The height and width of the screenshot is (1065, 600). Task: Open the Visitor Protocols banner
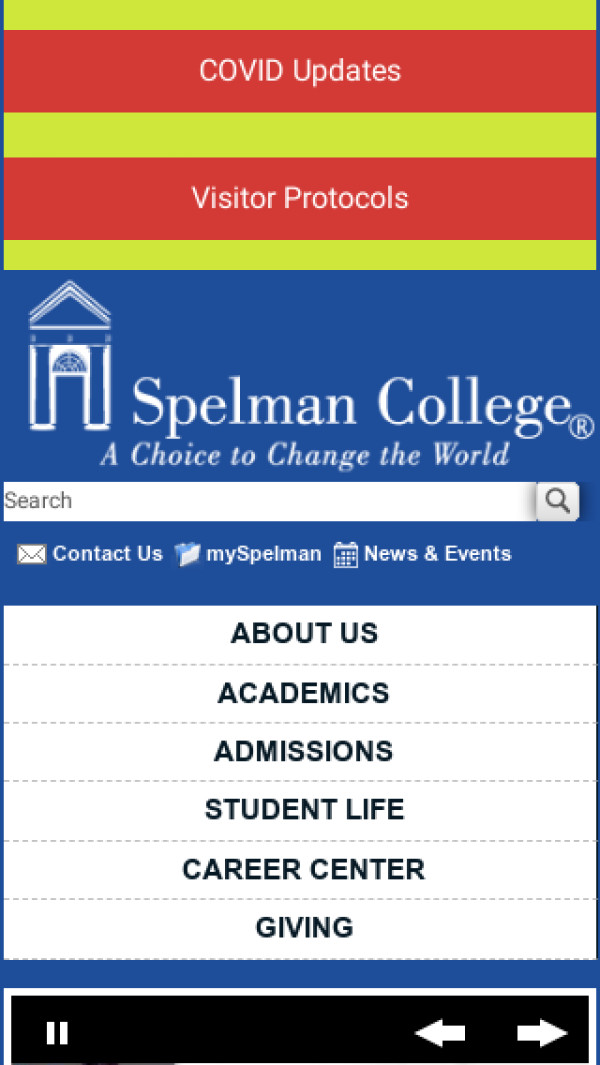(x=300, y=197)
